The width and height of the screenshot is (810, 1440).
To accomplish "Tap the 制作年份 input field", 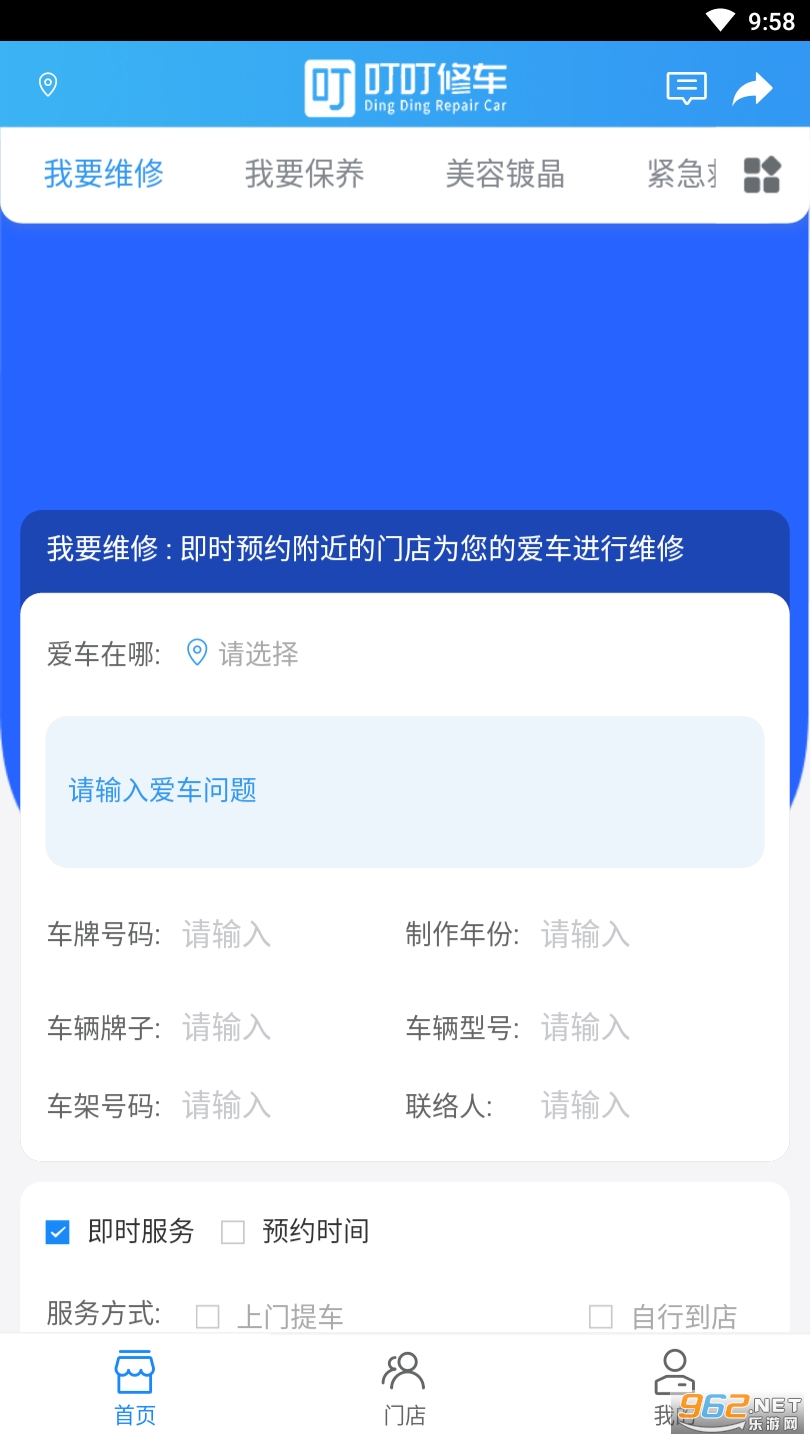I will pos(586,935).
